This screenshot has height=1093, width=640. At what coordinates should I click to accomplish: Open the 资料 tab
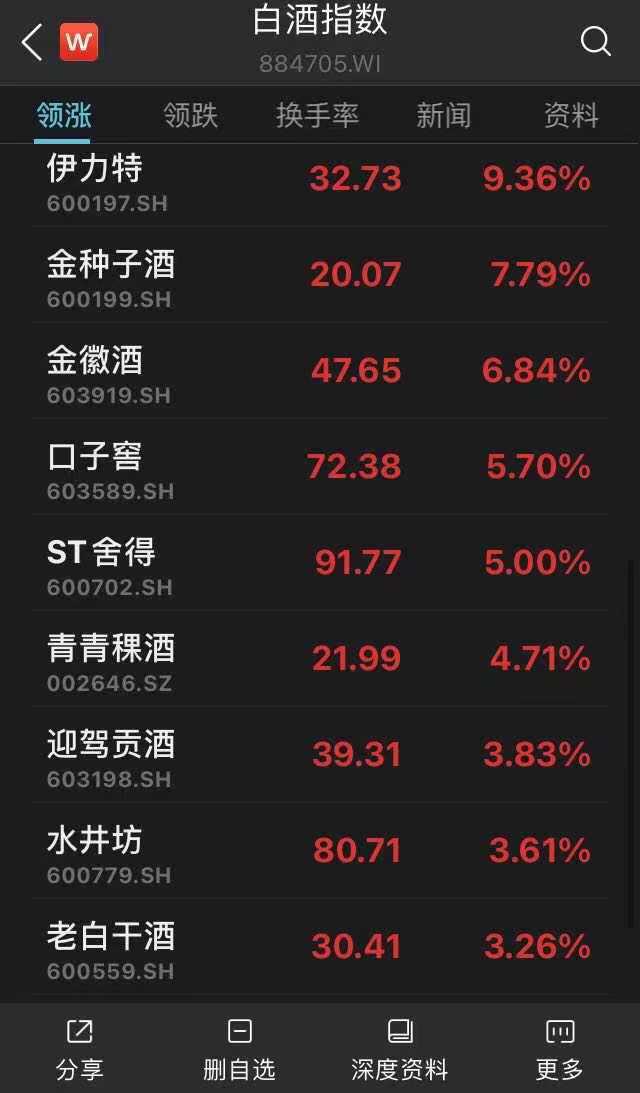click(x=571, y=115)
